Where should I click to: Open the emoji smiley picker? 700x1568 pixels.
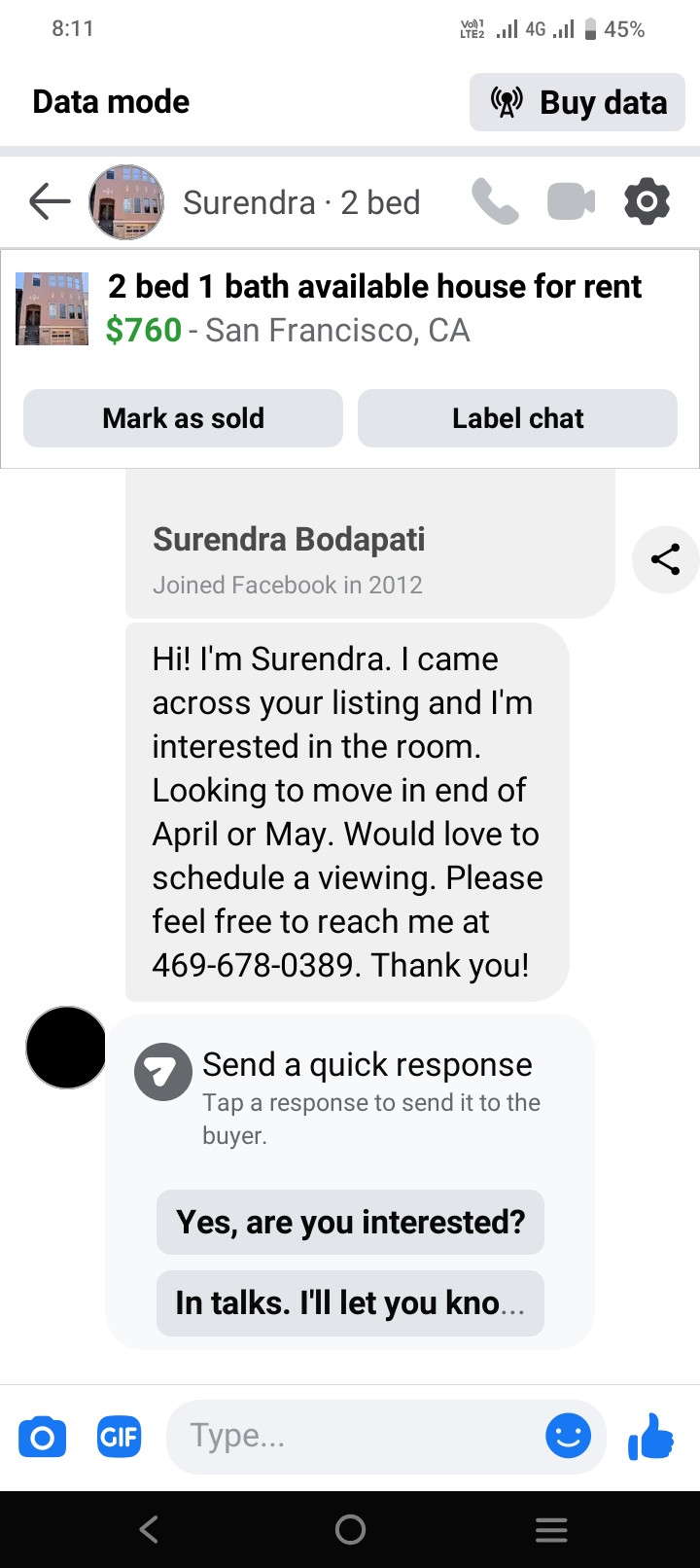pos(569,1436)
